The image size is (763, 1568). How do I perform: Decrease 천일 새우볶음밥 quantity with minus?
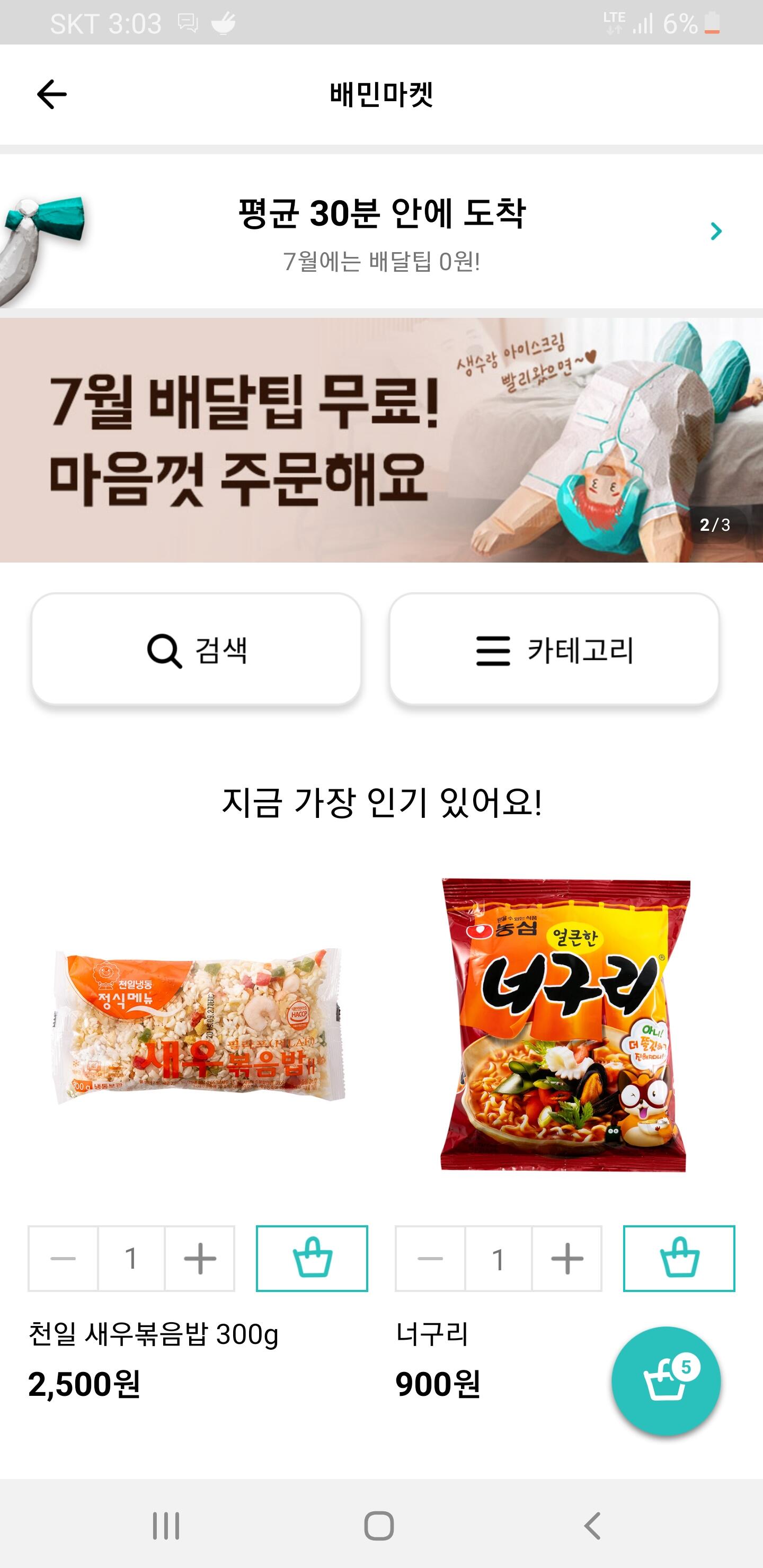(64, 1258)
